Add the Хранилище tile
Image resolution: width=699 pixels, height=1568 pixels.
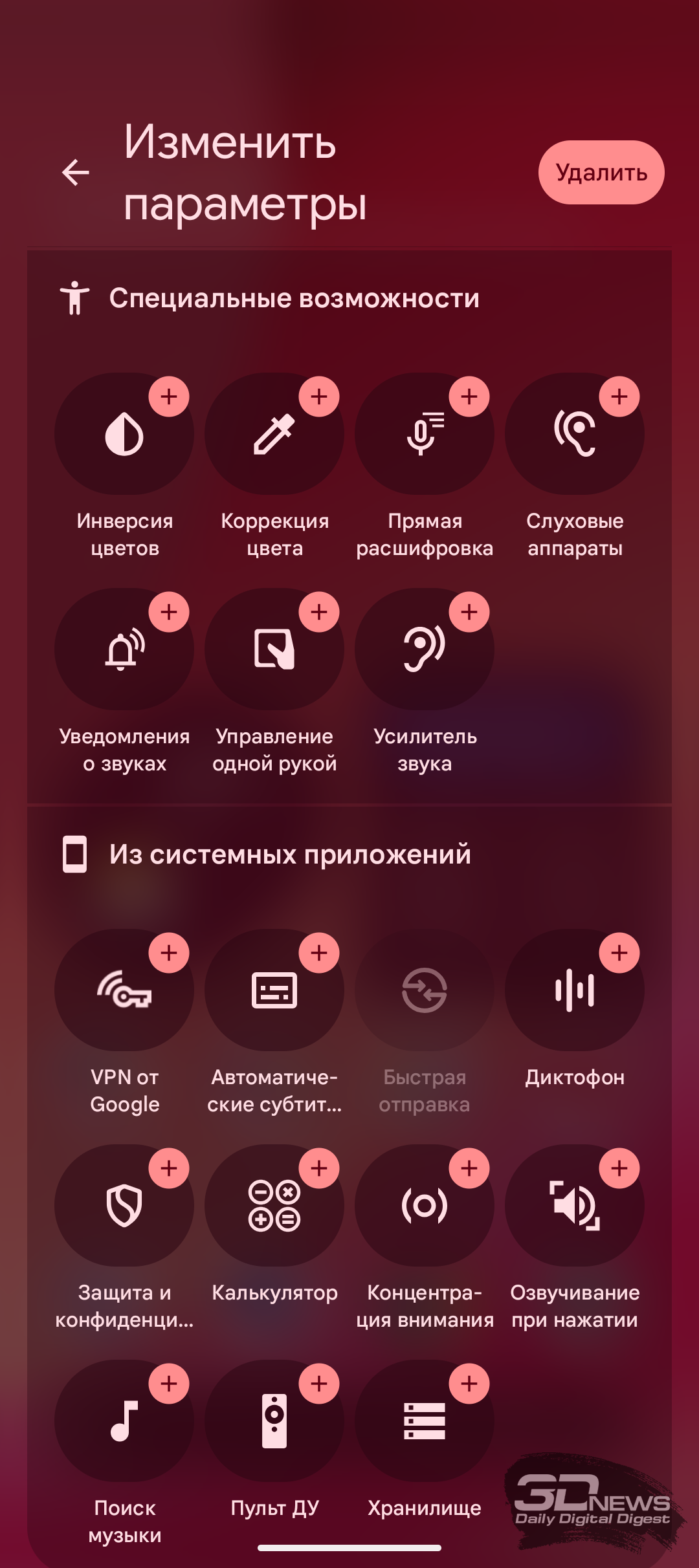coord(469,1384)
